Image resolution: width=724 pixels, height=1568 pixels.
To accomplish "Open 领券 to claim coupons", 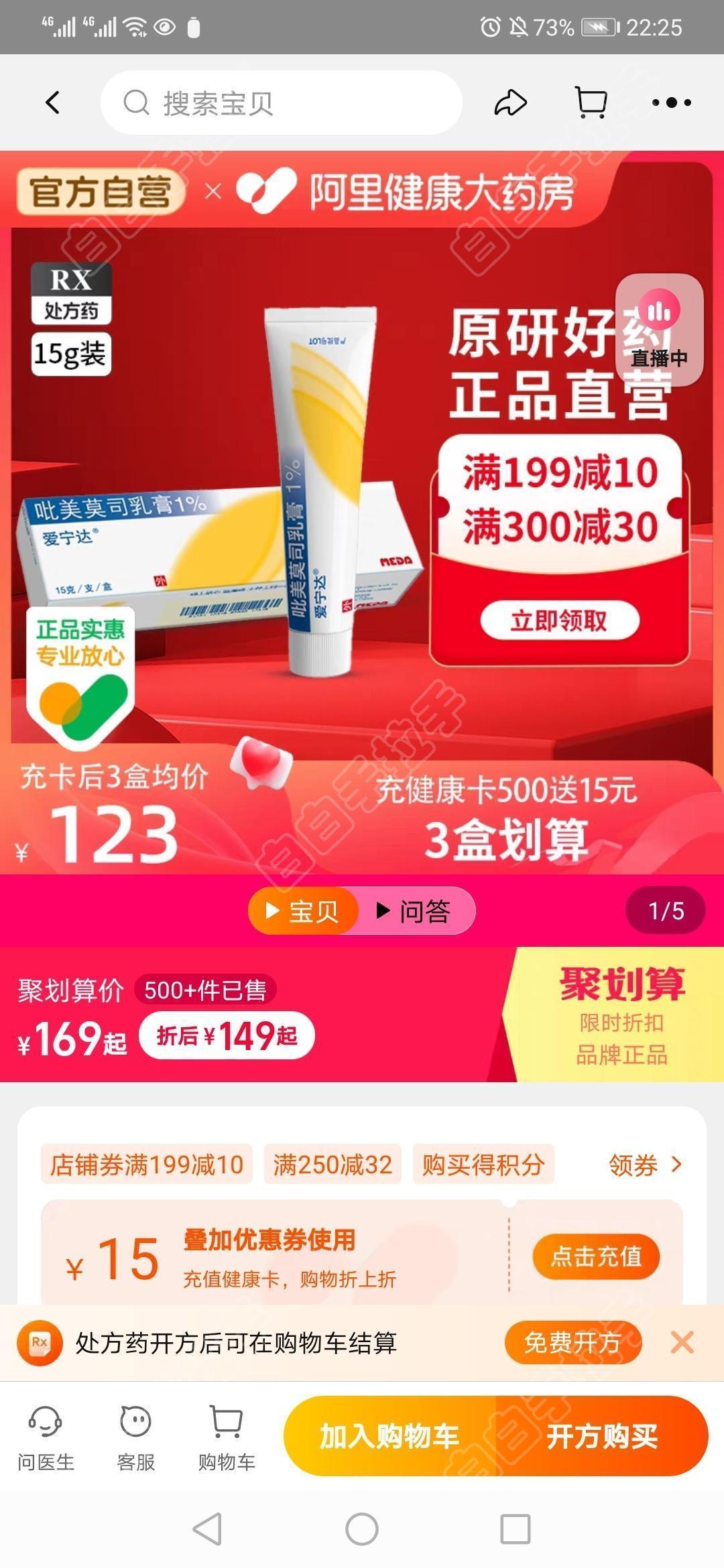I will [644, 1165].
